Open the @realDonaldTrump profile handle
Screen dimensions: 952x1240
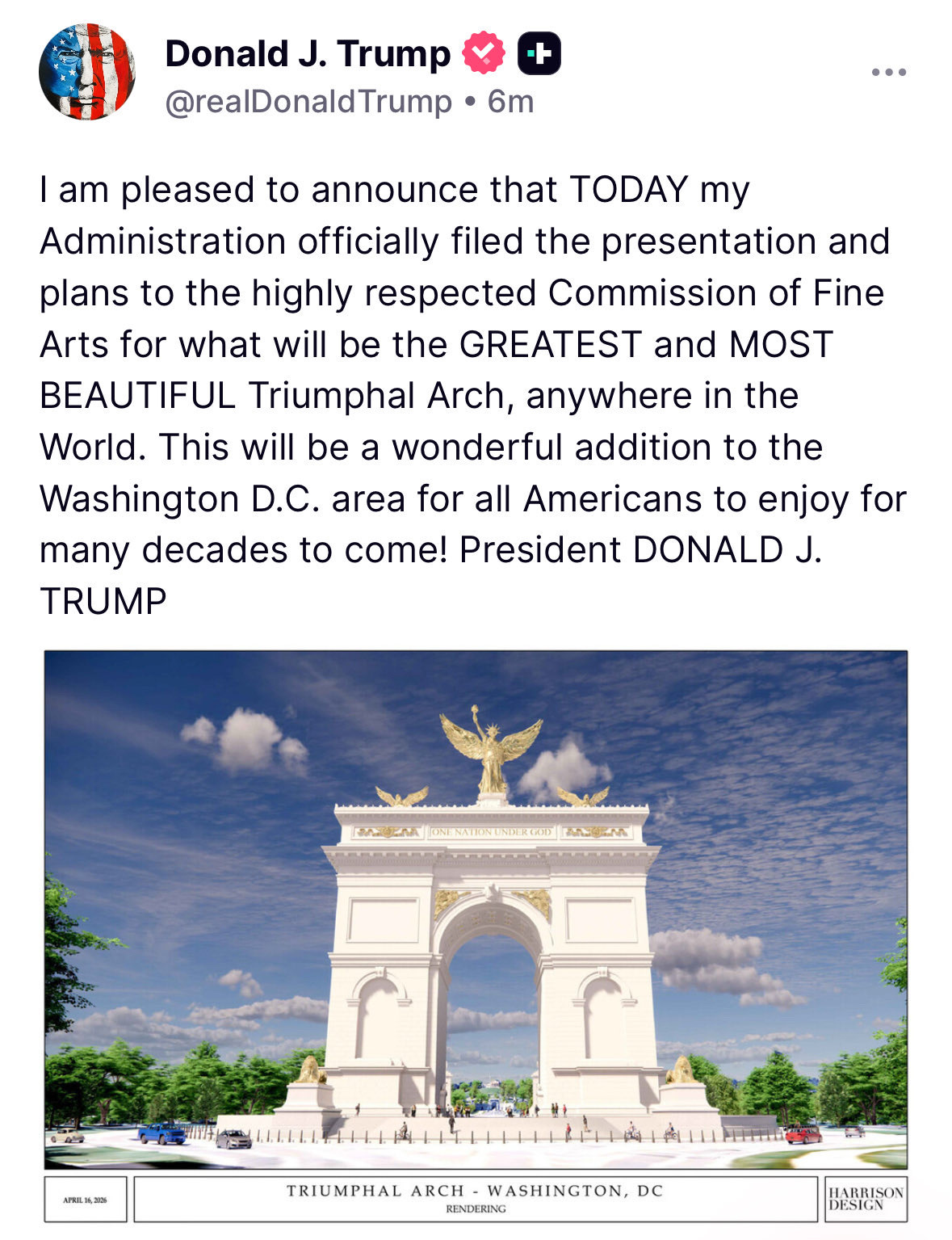point(308,103)
